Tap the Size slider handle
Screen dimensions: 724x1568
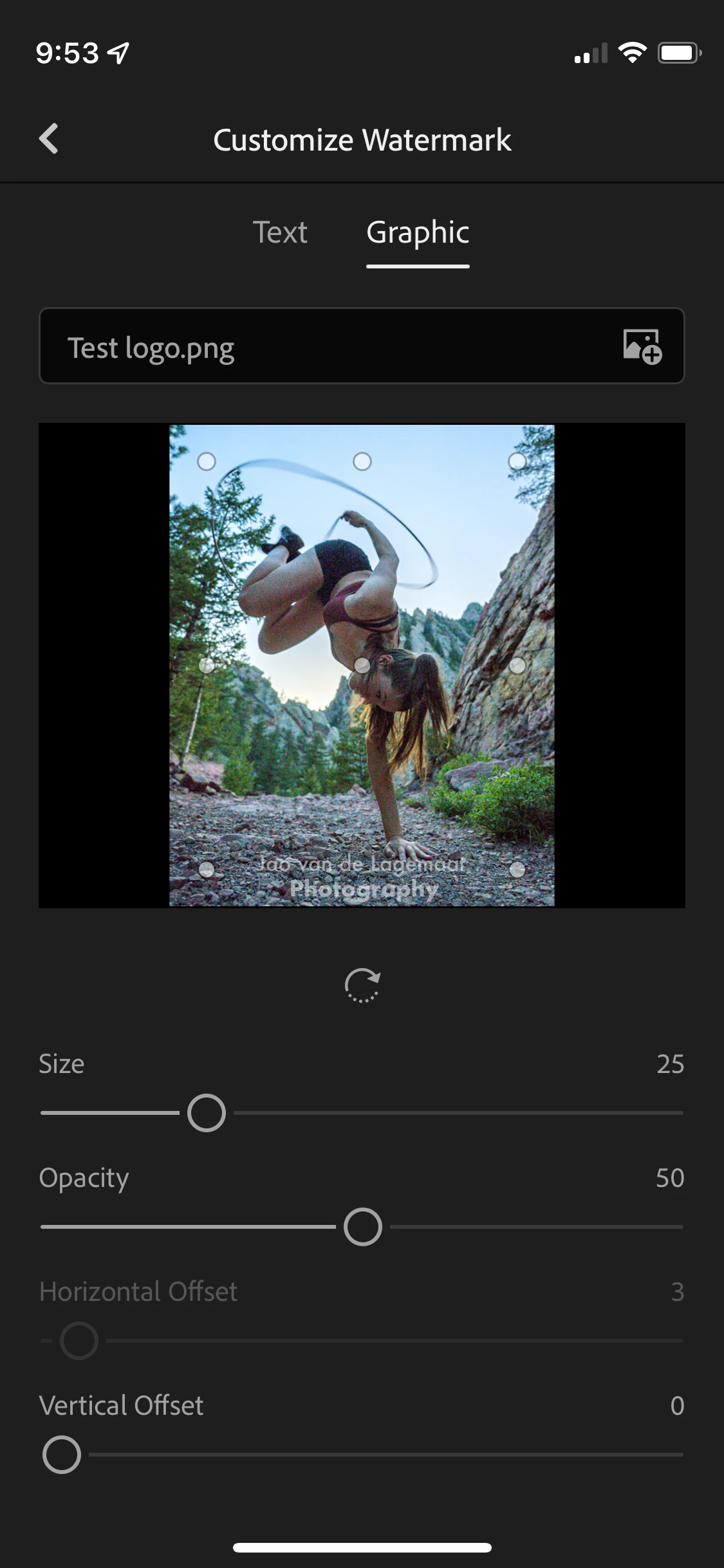[x=207, y=1113]
